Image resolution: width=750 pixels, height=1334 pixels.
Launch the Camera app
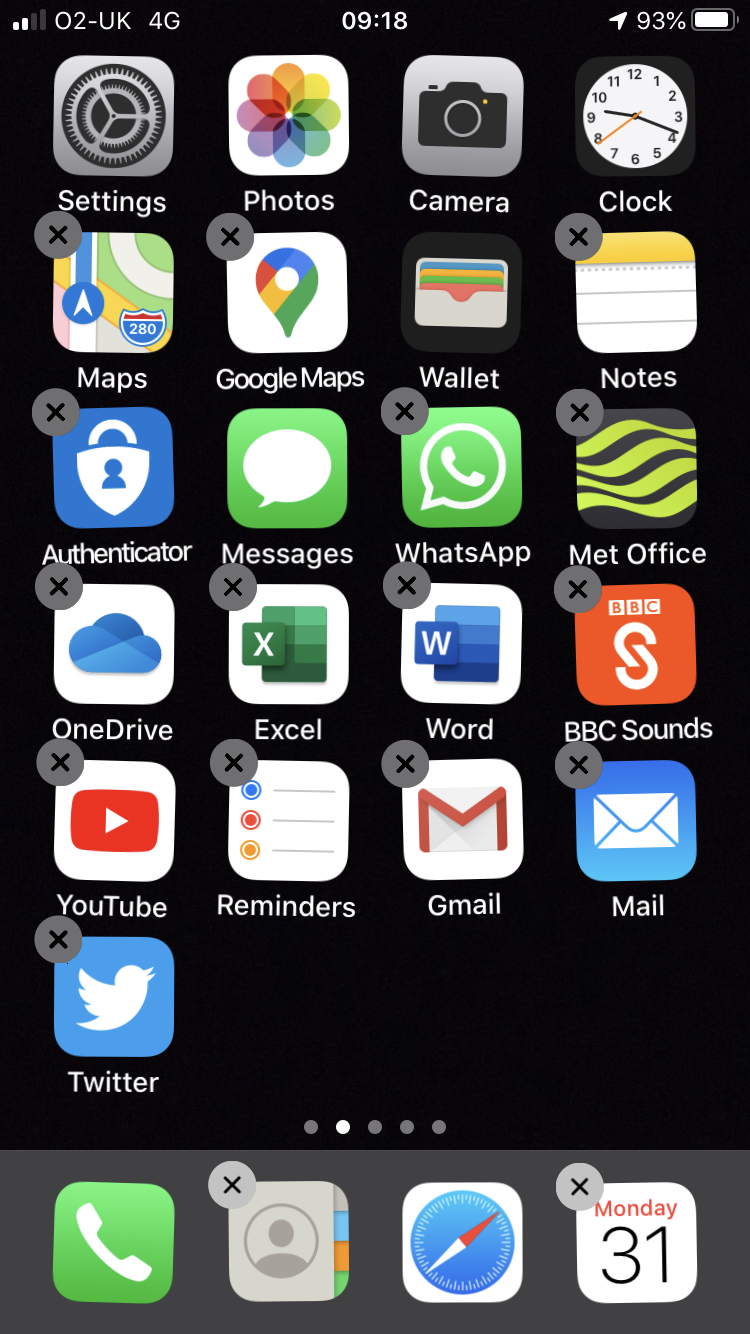[x=462, y=116]
